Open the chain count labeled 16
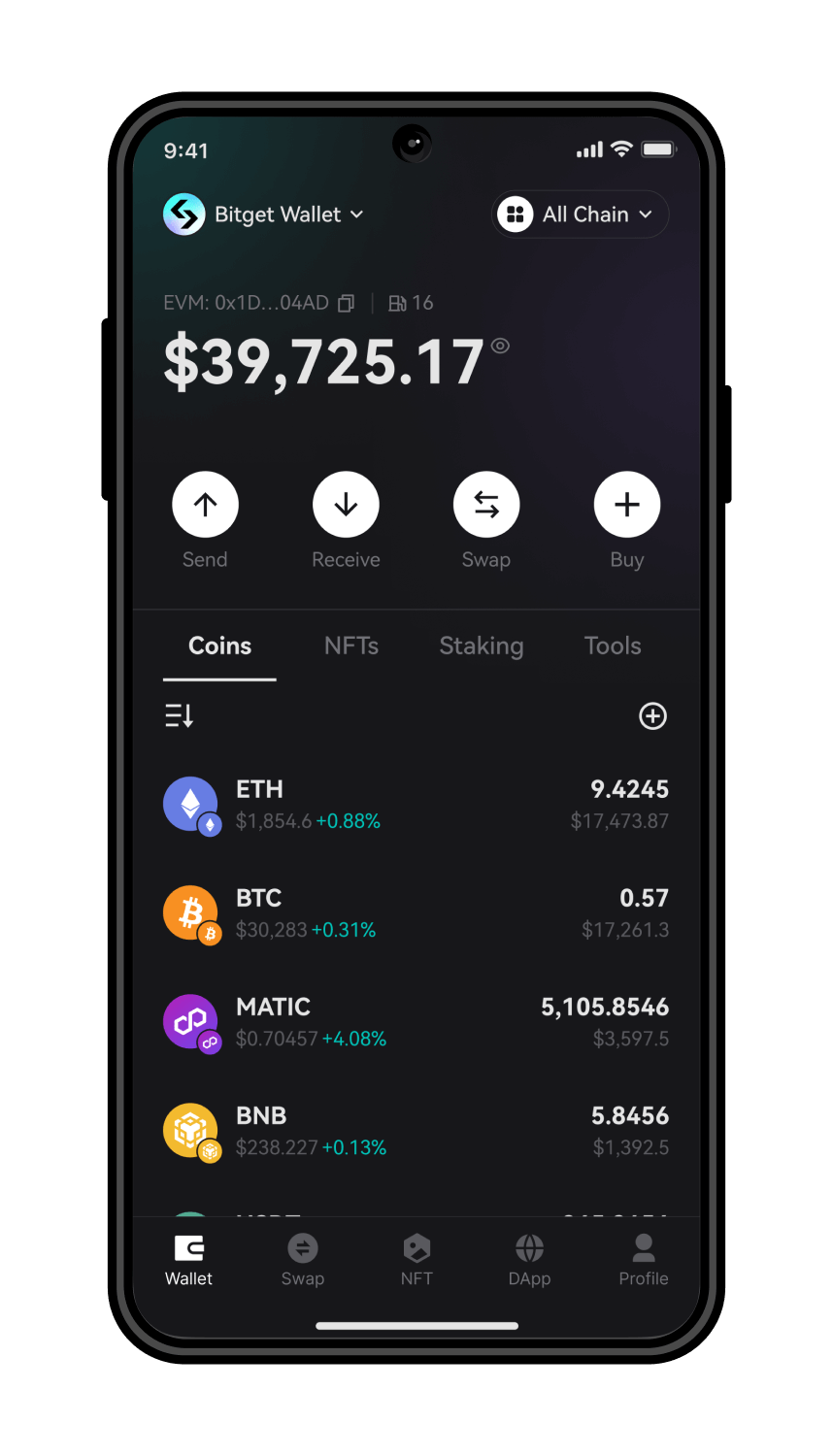The height and width of the screenshot is (1456, 833). pyautogui.click(x=410, y=302)
